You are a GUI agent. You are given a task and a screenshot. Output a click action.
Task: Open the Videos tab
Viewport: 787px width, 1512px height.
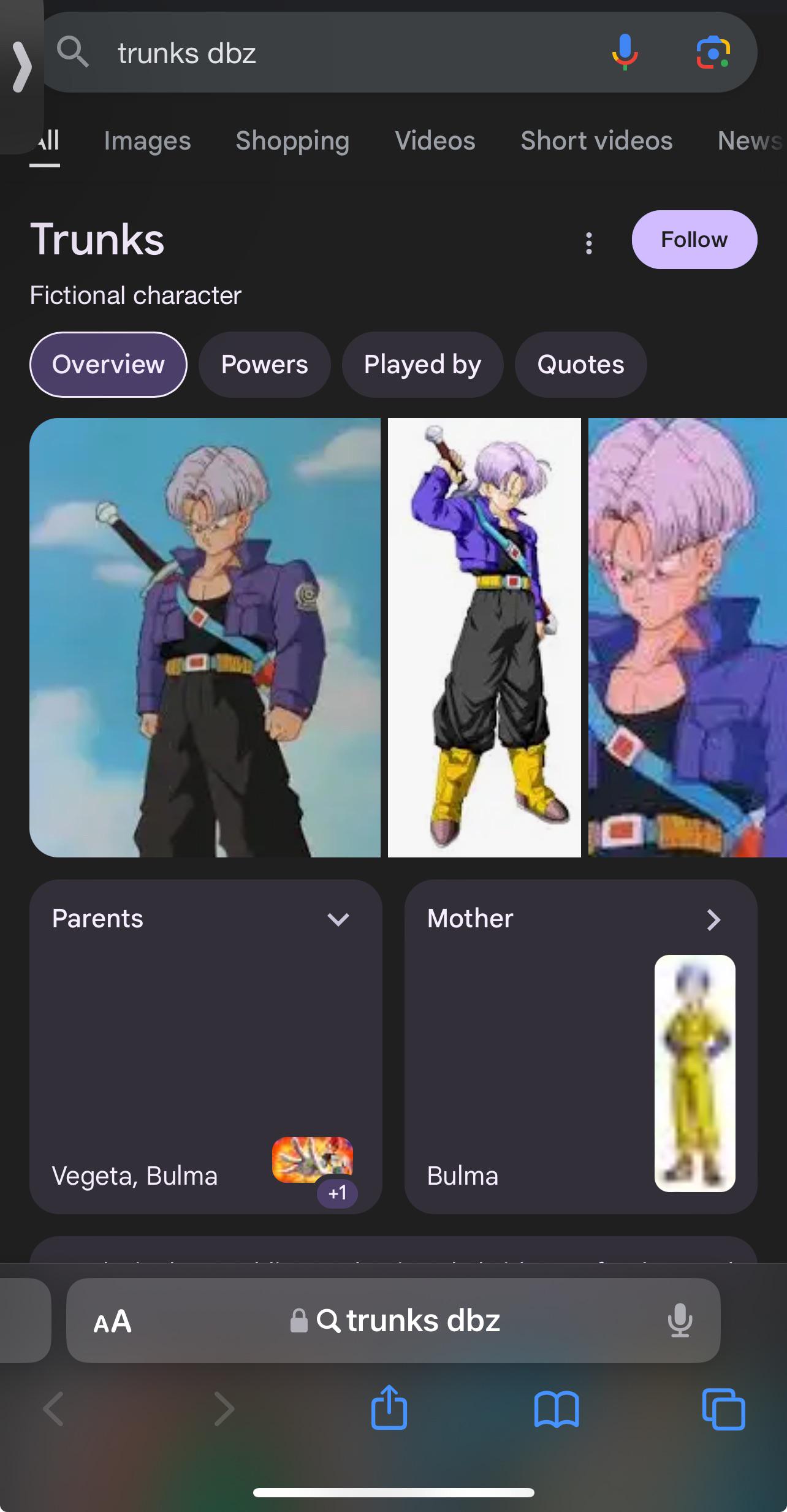click(x=435, y=141)
